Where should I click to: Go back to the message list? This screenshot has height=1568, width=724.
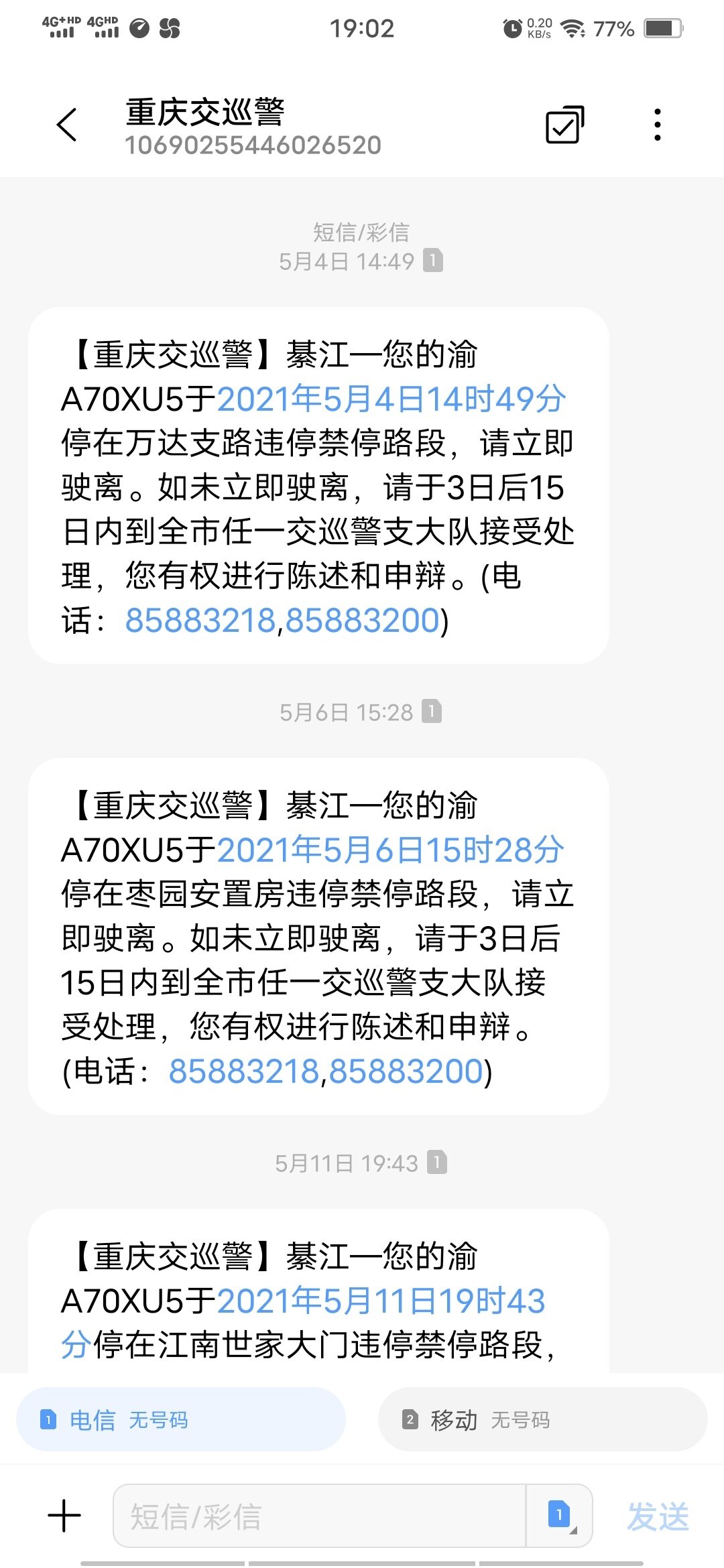point(67,125)
